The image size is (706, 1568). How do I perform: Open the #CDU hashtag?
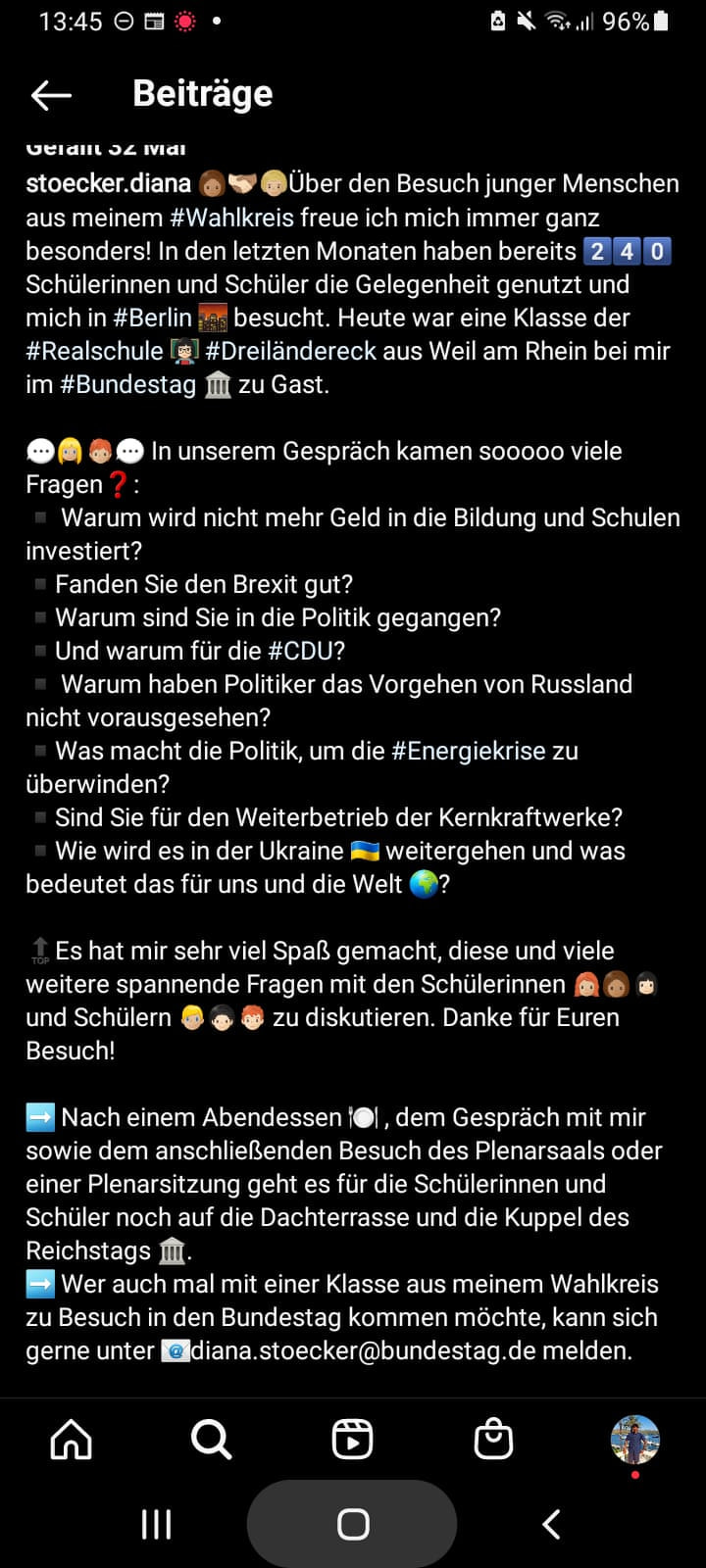306,651
